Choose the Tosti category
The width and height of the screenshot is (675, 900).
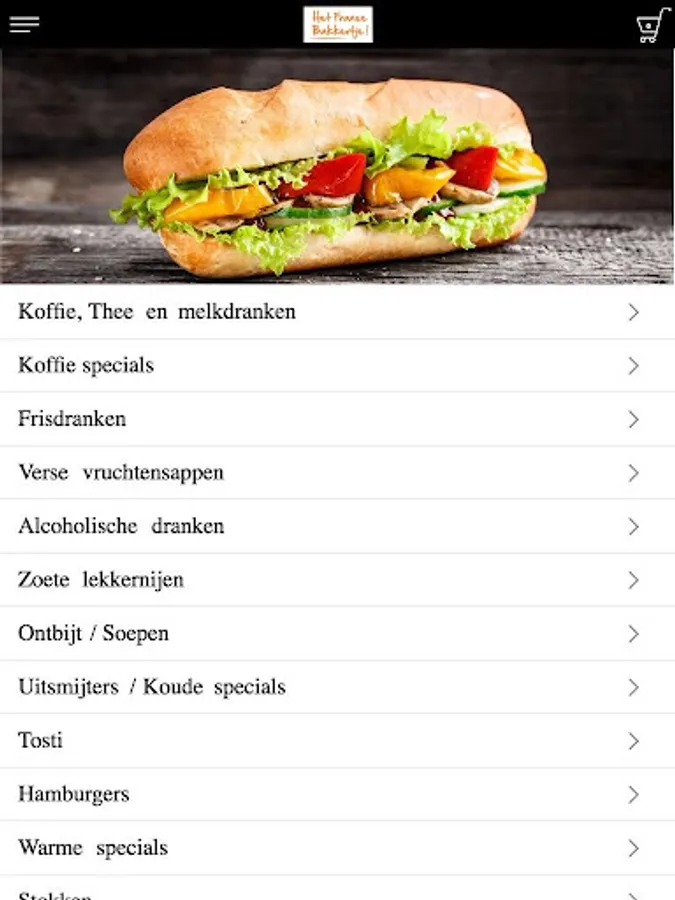coord(337,741)
